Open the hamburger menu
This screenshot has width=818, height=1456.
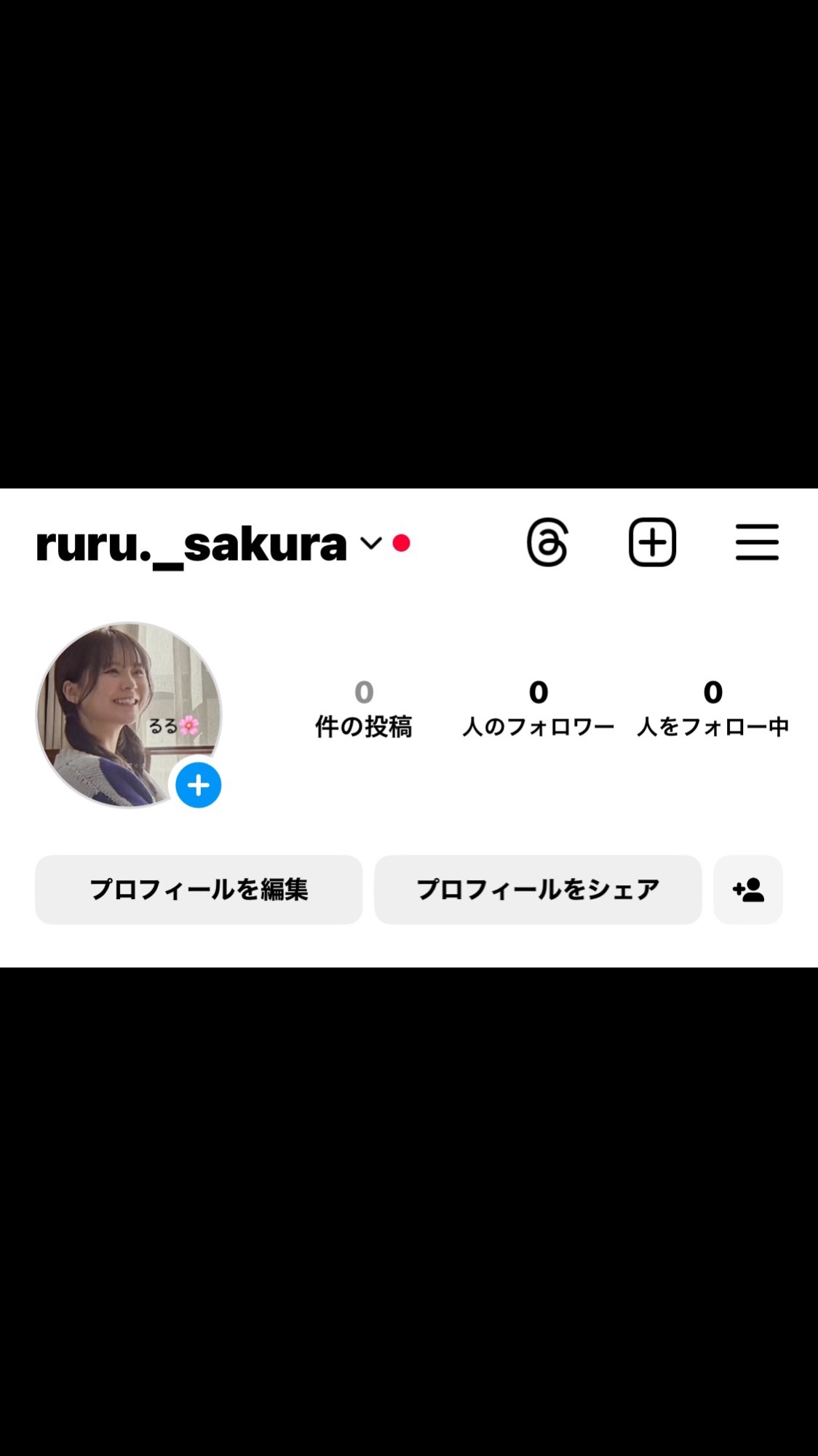point(757,542)
